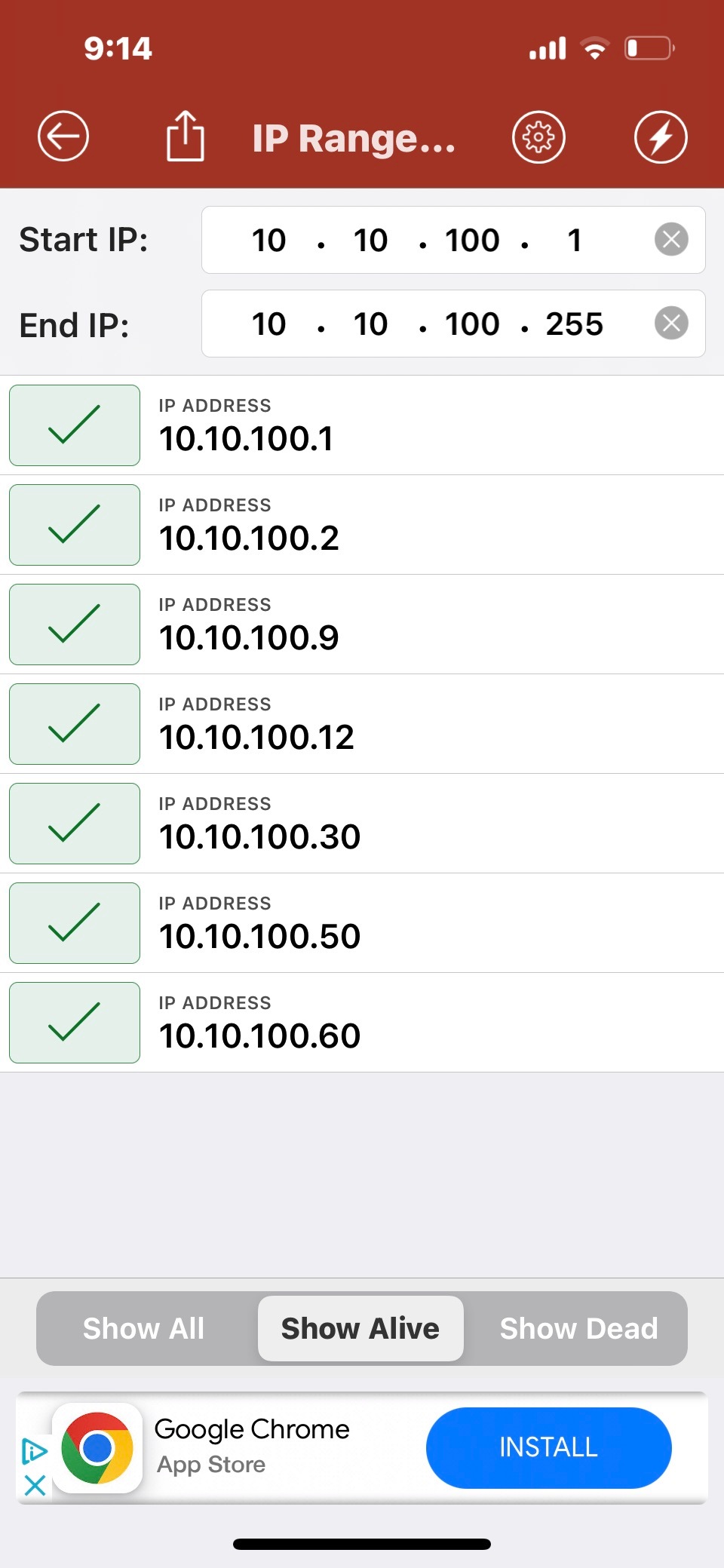Open the settings gear icon
The height and width of the screenshot is (1568, 724).
(x=538, y=137)
